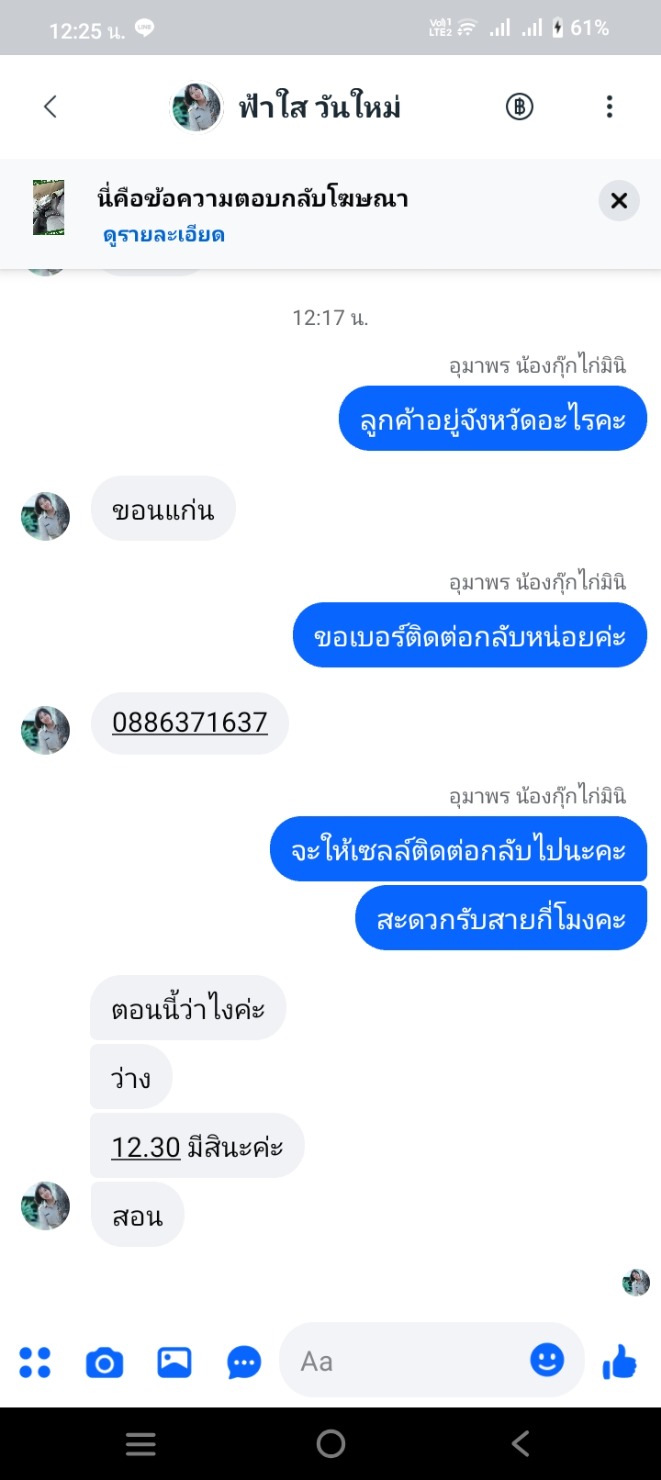Open the four-dot more options menu
The image size is (661, 1480).
point(35,1362)
